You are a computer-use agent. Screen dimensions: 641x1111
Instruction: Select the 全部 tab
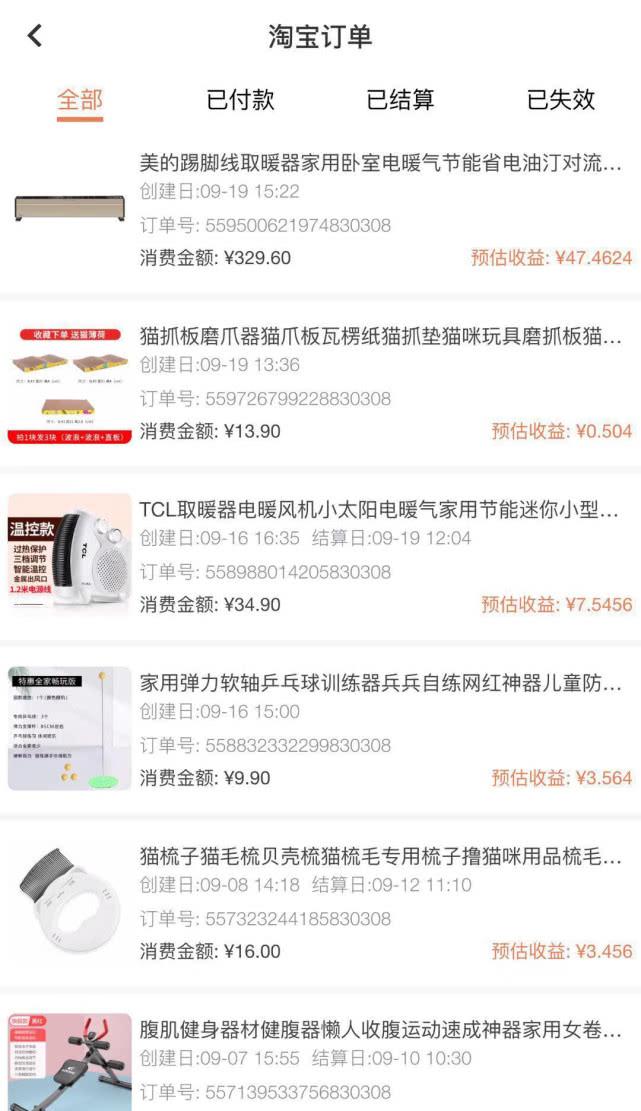pyautogui.click(x=80, y=99)
